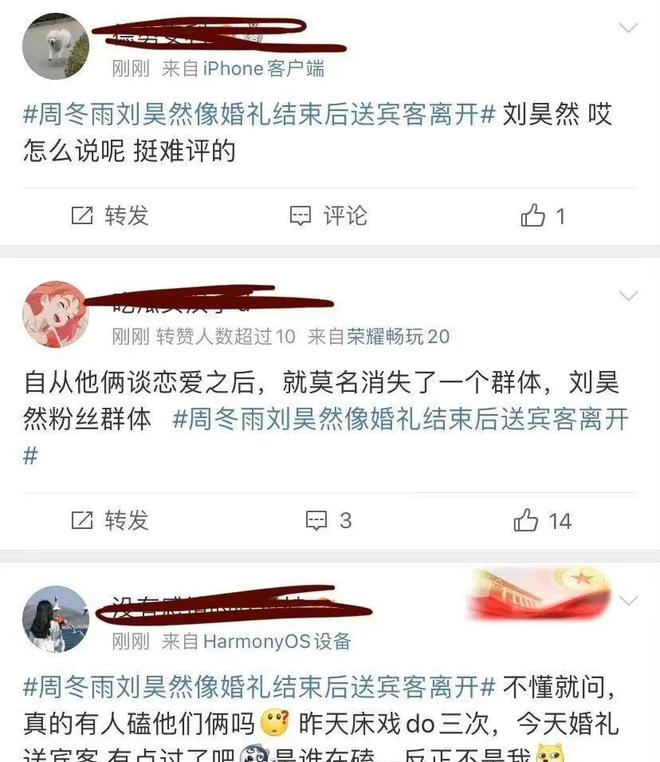The height and width of the screenshot is (762, 660).
Task: Open the hashtag link in the HarmonyOS post
Action: click(x=260, y=687)
